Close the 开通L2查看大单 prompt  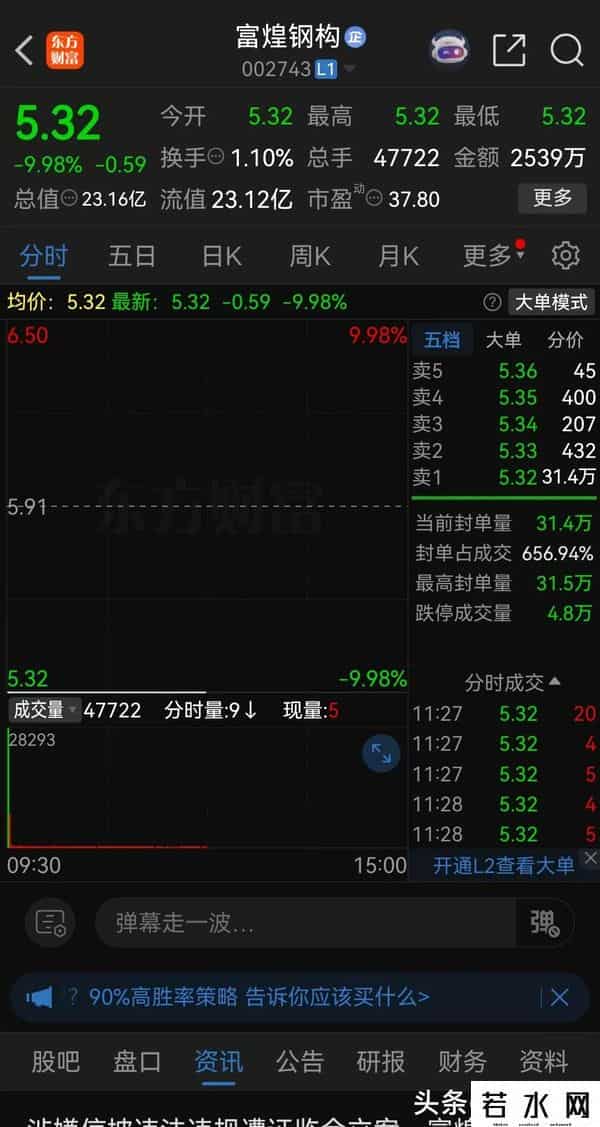tap(589, 858)
